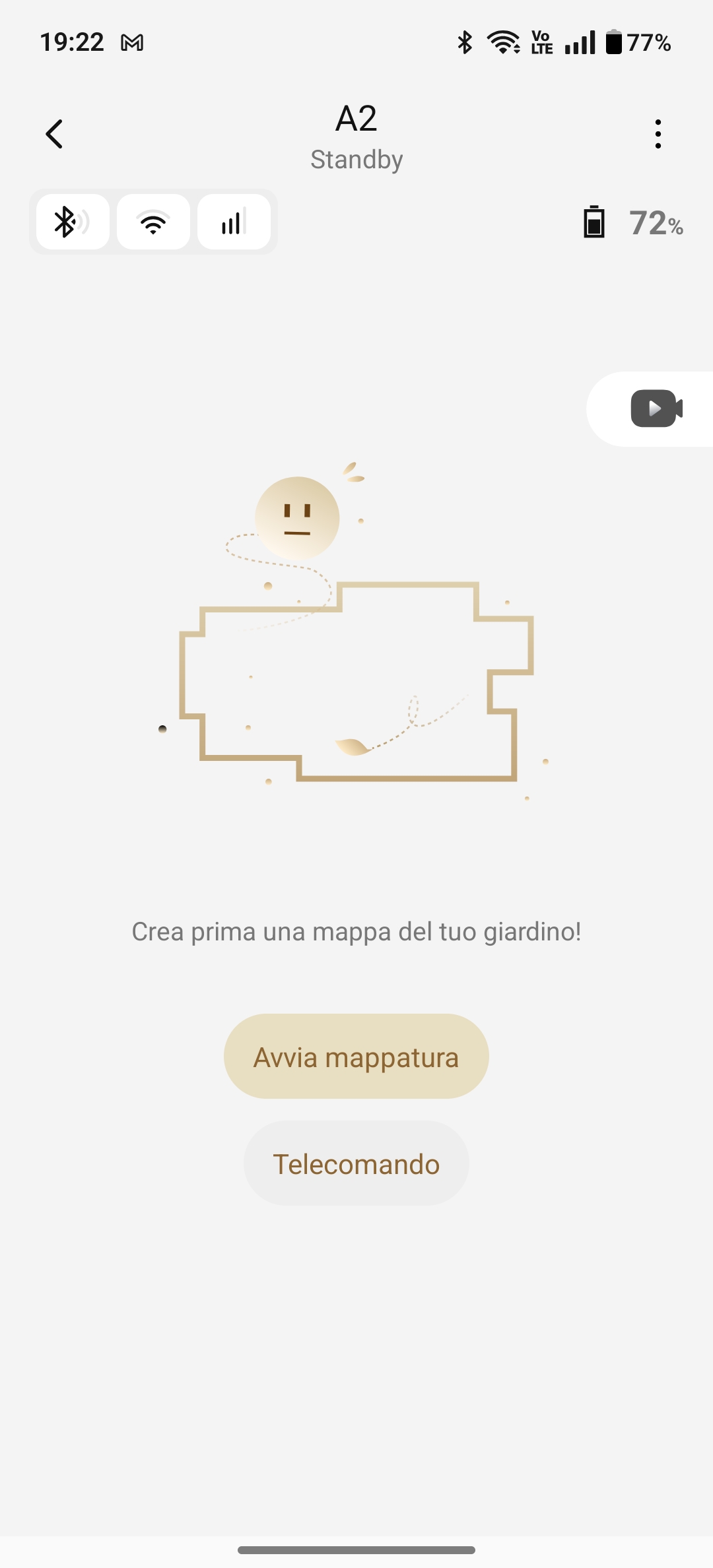Tap the Wi-Fi connection status chip
713x1568 pixels.
[x=153, y=222]
